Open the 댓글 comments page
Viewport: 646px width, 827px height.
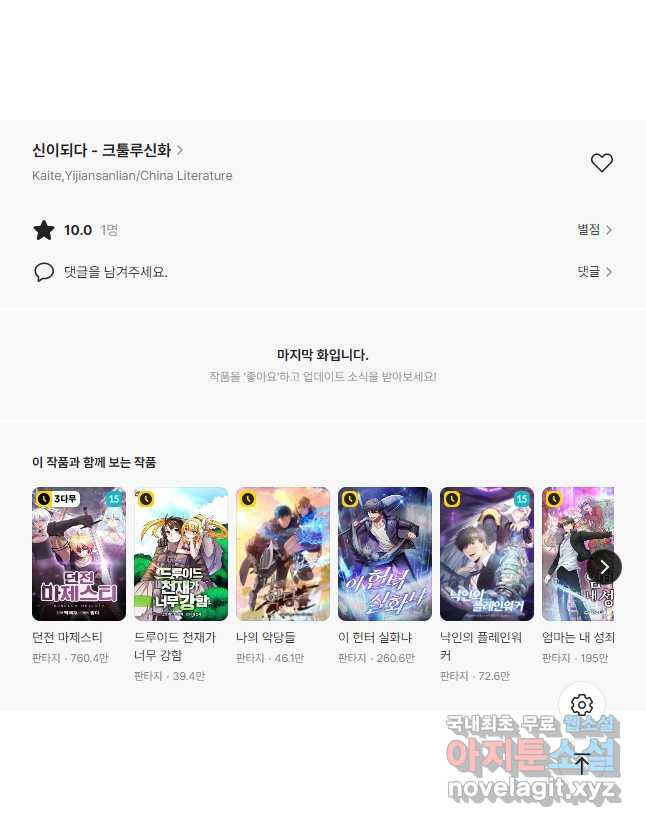click(x=594, y=272)
